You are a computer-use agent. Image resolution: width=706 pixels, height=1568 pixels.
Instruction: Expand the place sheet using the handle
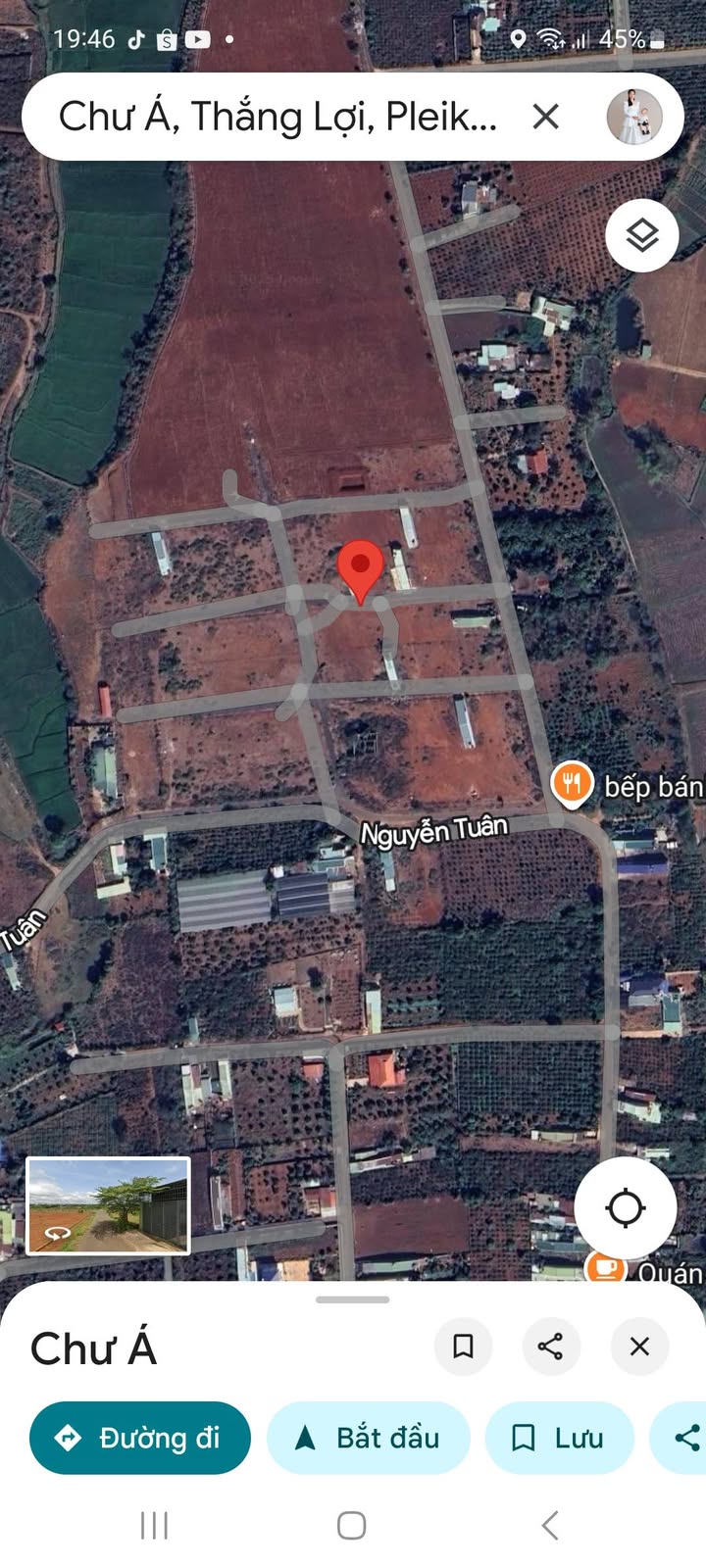click(x=353, y=1299)
